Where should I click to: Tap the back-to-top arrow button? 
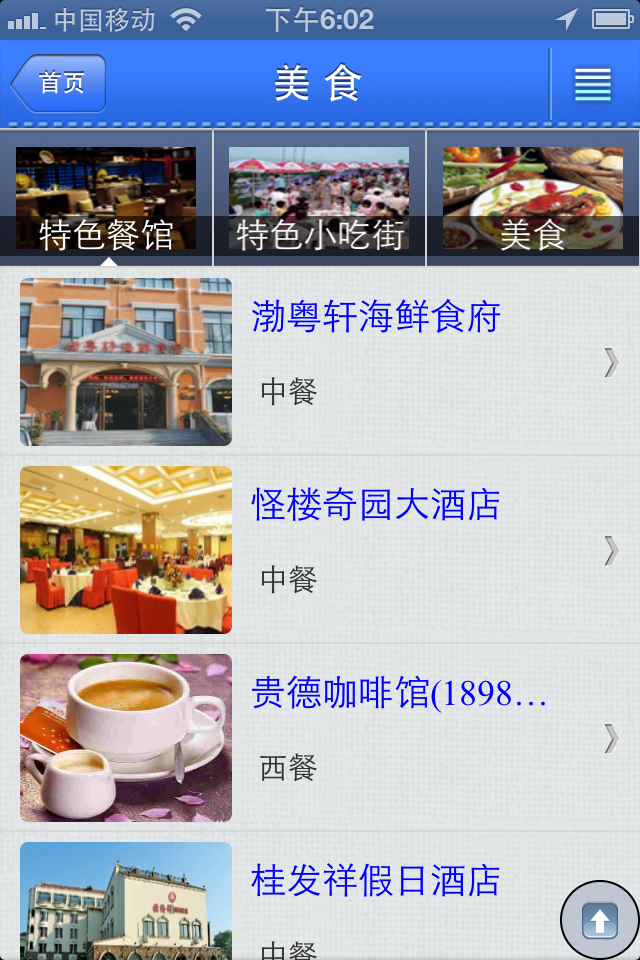point(600,920)
